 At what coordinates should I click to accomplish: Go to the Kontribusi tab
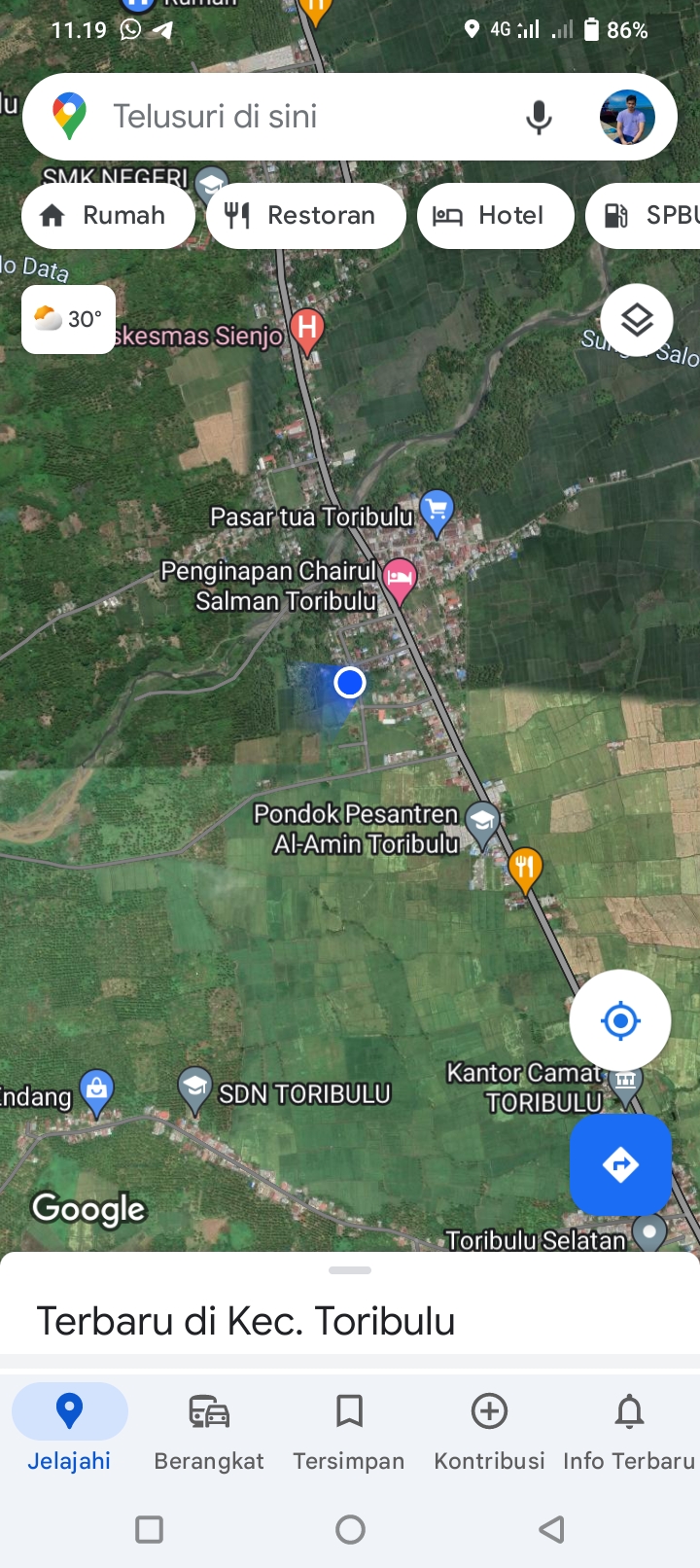tap(489, 1432)
